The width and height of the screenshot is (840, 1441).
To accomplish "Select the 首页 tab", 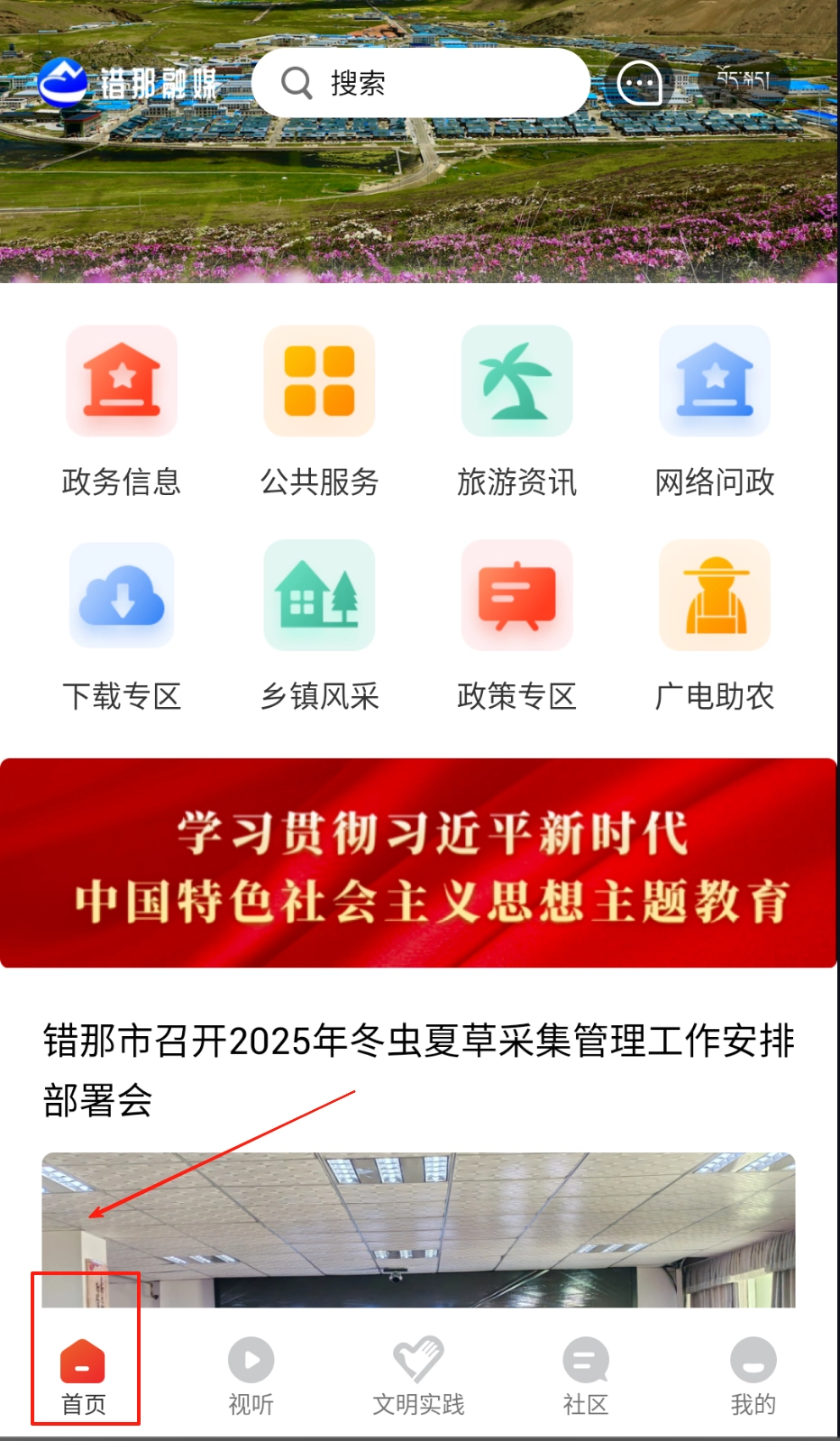I will pyautogui.click(x=84, y=1376).
